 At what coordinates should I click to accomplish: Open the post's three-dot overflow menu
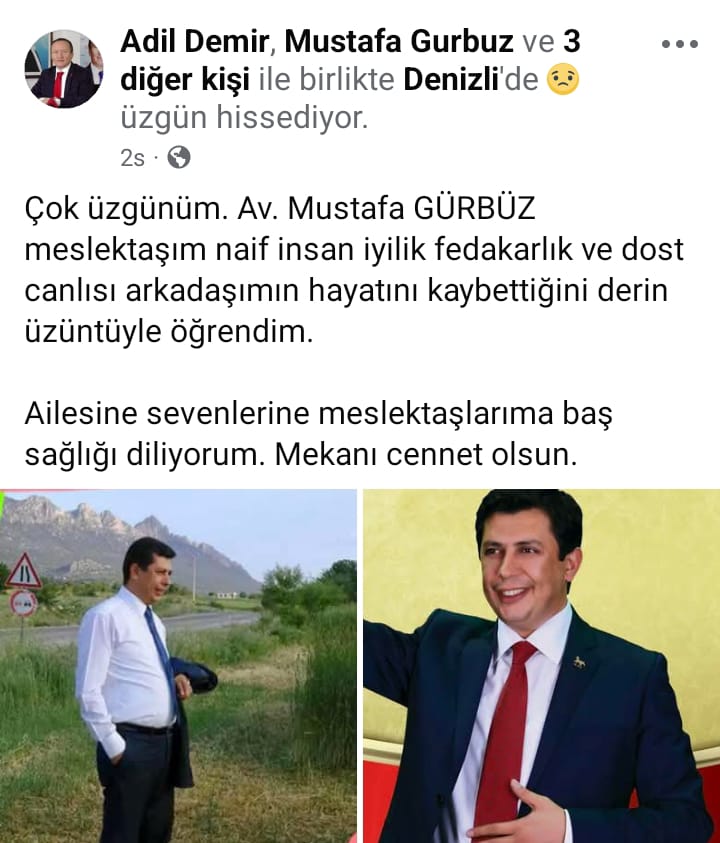pos(680,45)
